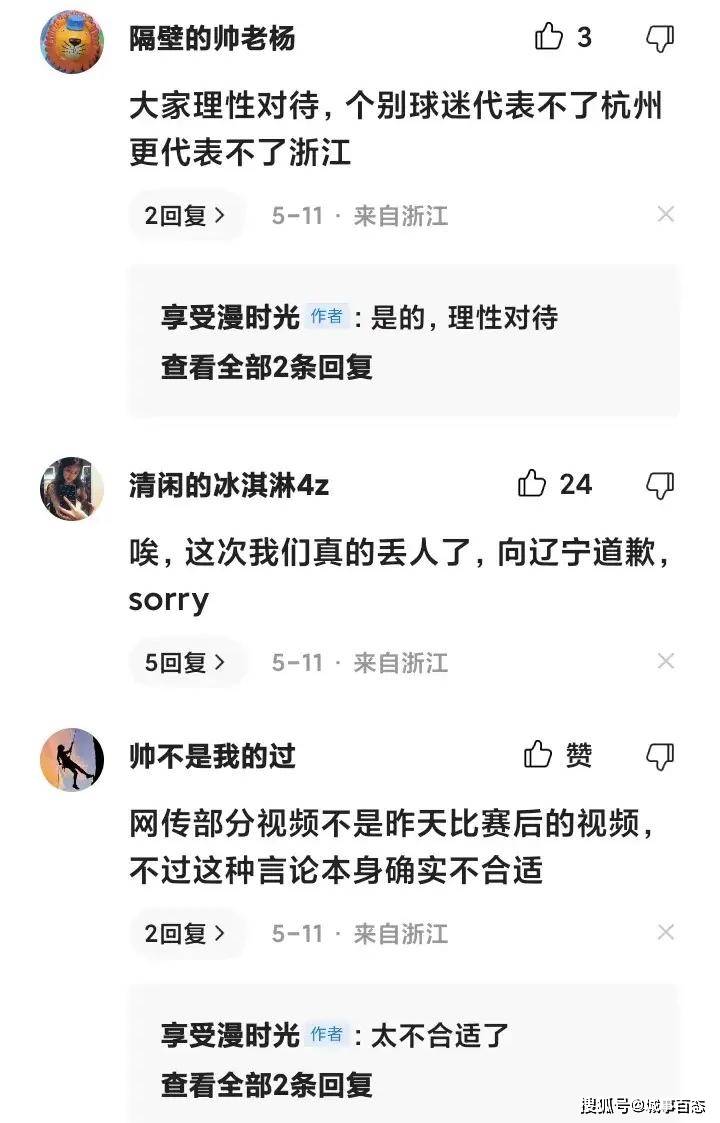The width and height of the screenshot is (720, 1123).
Task: Open the 2回复 under 帅不是我的过's comment
Action: [186, 933]
